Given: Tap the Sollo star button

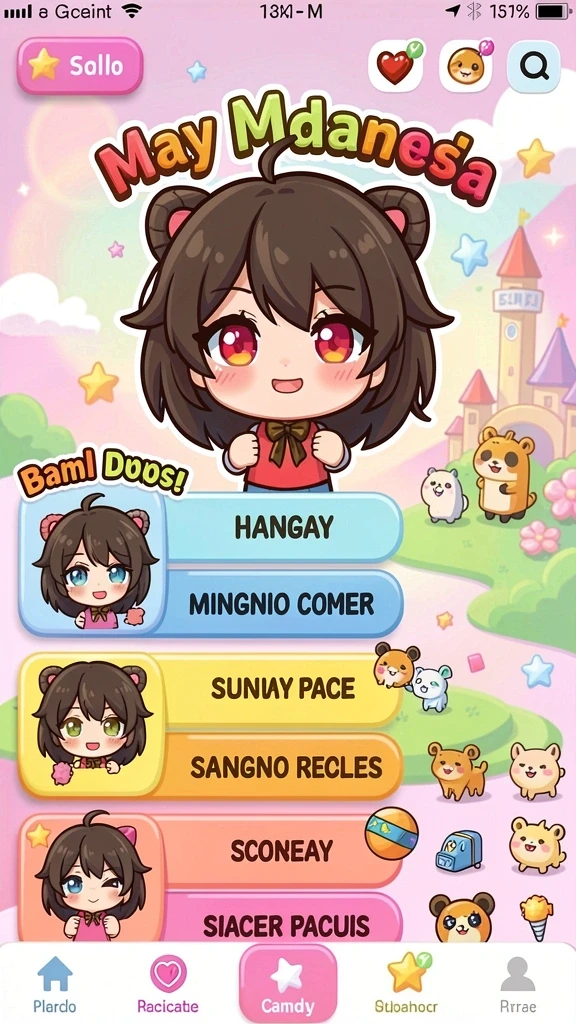Looking at the screenshot, I should pyautogui.click(x=80, y=66).
